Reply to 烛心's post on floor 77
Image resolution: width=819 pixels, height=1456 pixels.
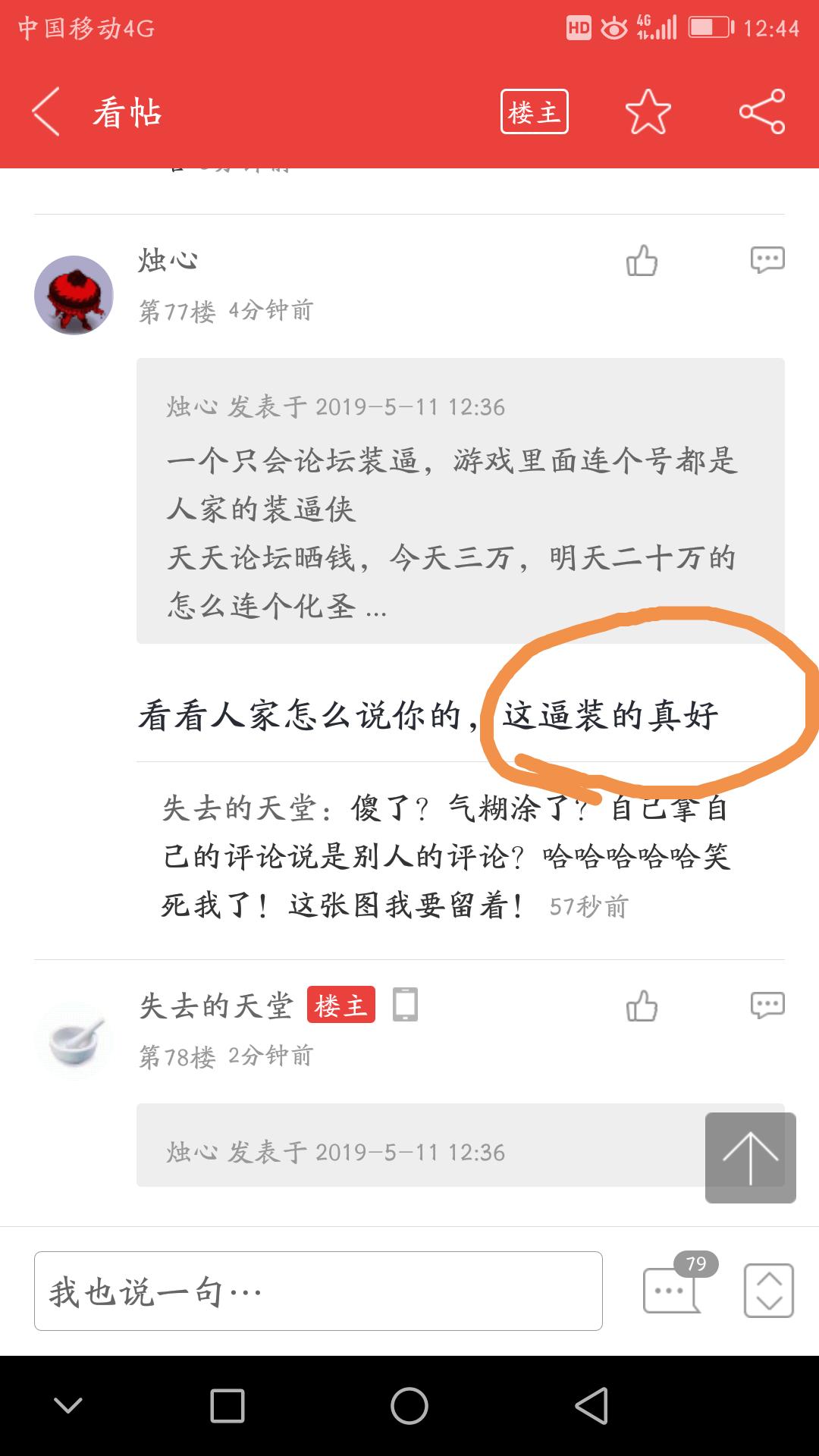[x=767, y=260]
